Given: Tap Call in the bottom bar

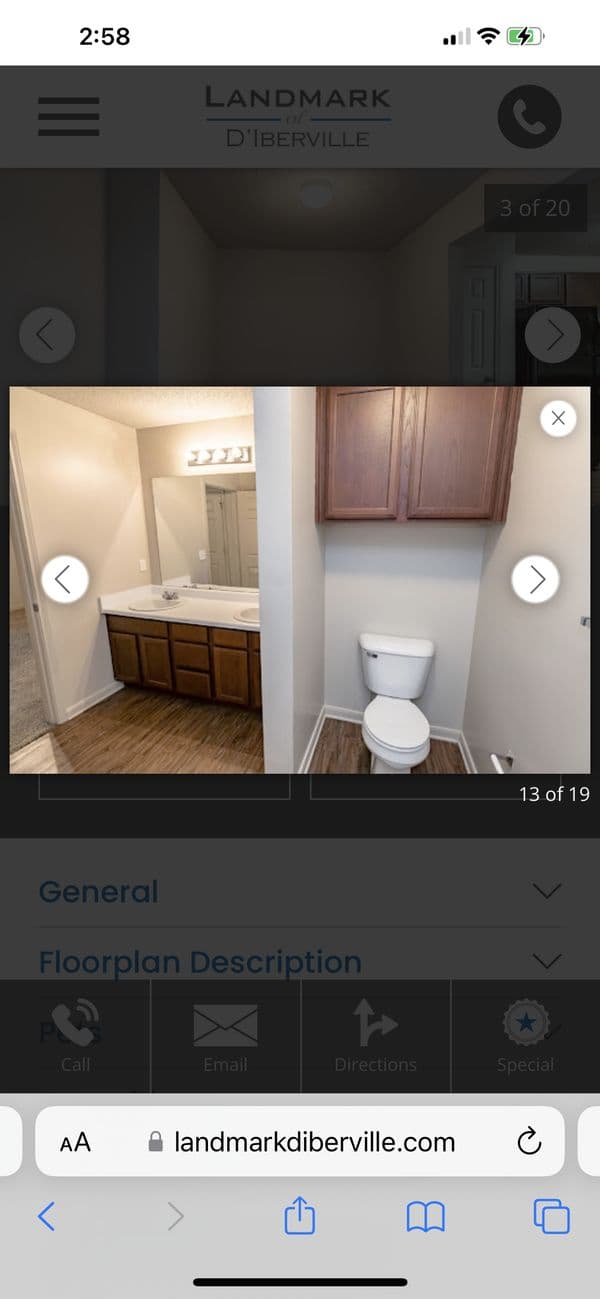Looking at the screenshot, I should (x=75, y=1036).
